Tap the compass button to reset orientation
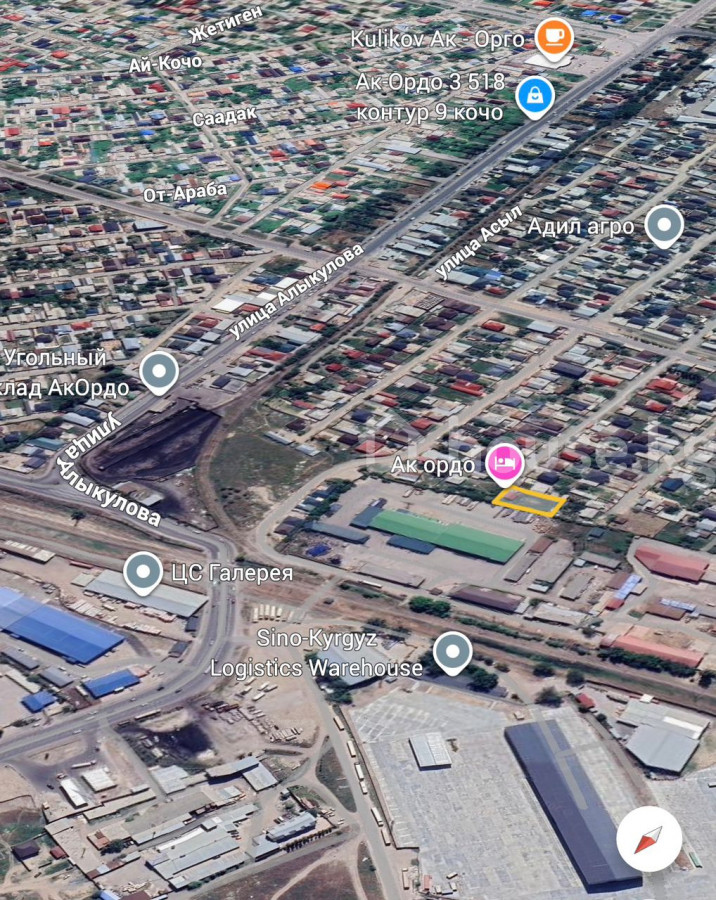 (649, 838)
